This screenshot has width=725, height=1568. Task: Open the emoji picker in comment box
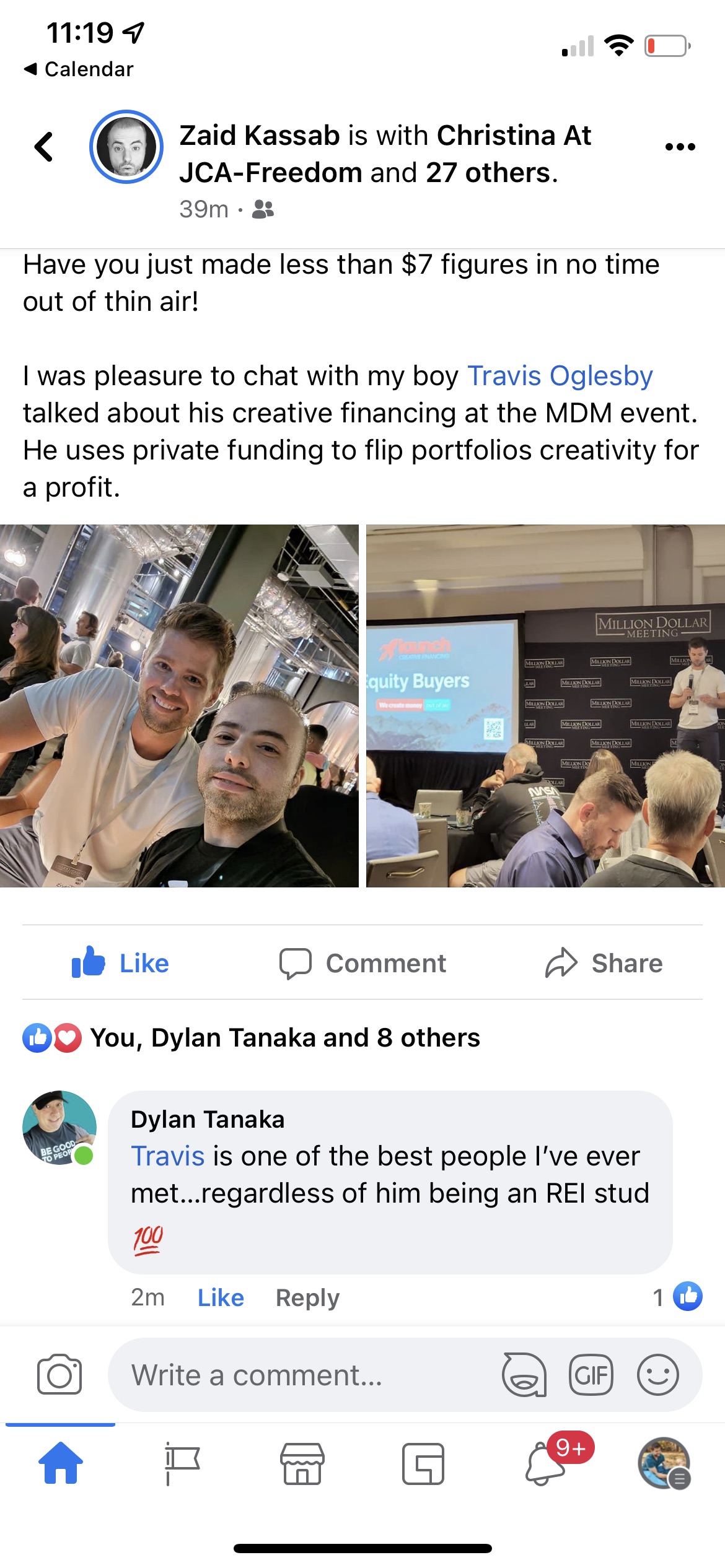[x=657, y=1375]
